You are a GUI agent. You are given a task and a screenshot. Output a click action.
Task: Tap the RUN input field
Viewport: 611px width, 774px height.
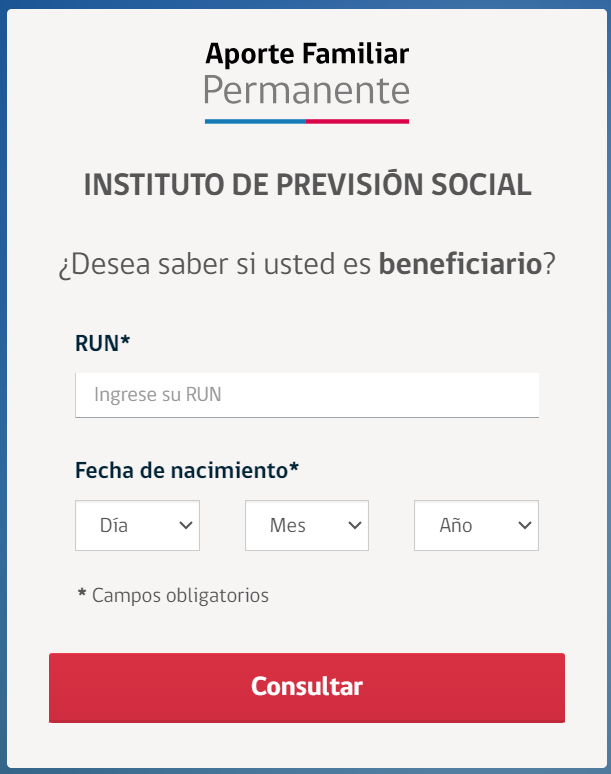(306, 395)
